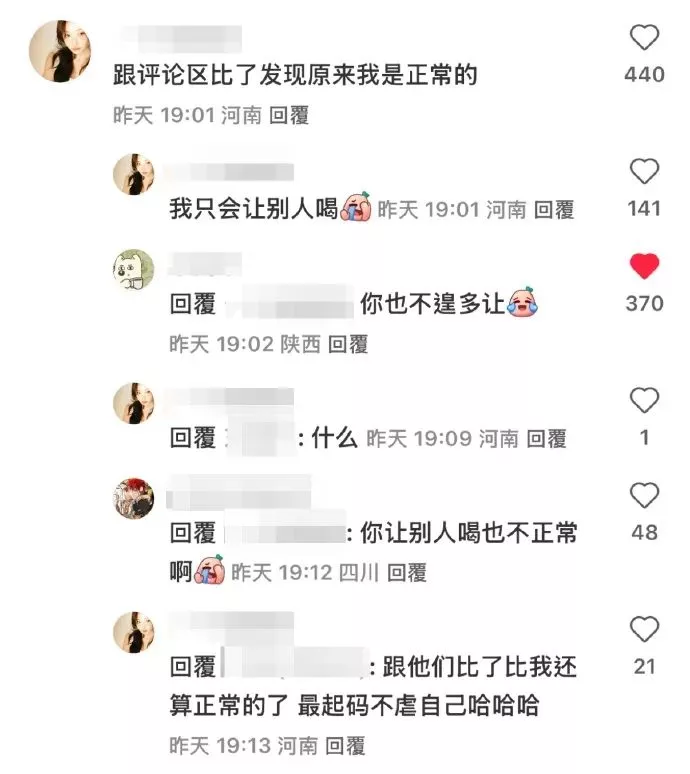The height and width of the screenshot is (774, 690).
Task: Like the comment with 440 likes
Action: (644, 39)
